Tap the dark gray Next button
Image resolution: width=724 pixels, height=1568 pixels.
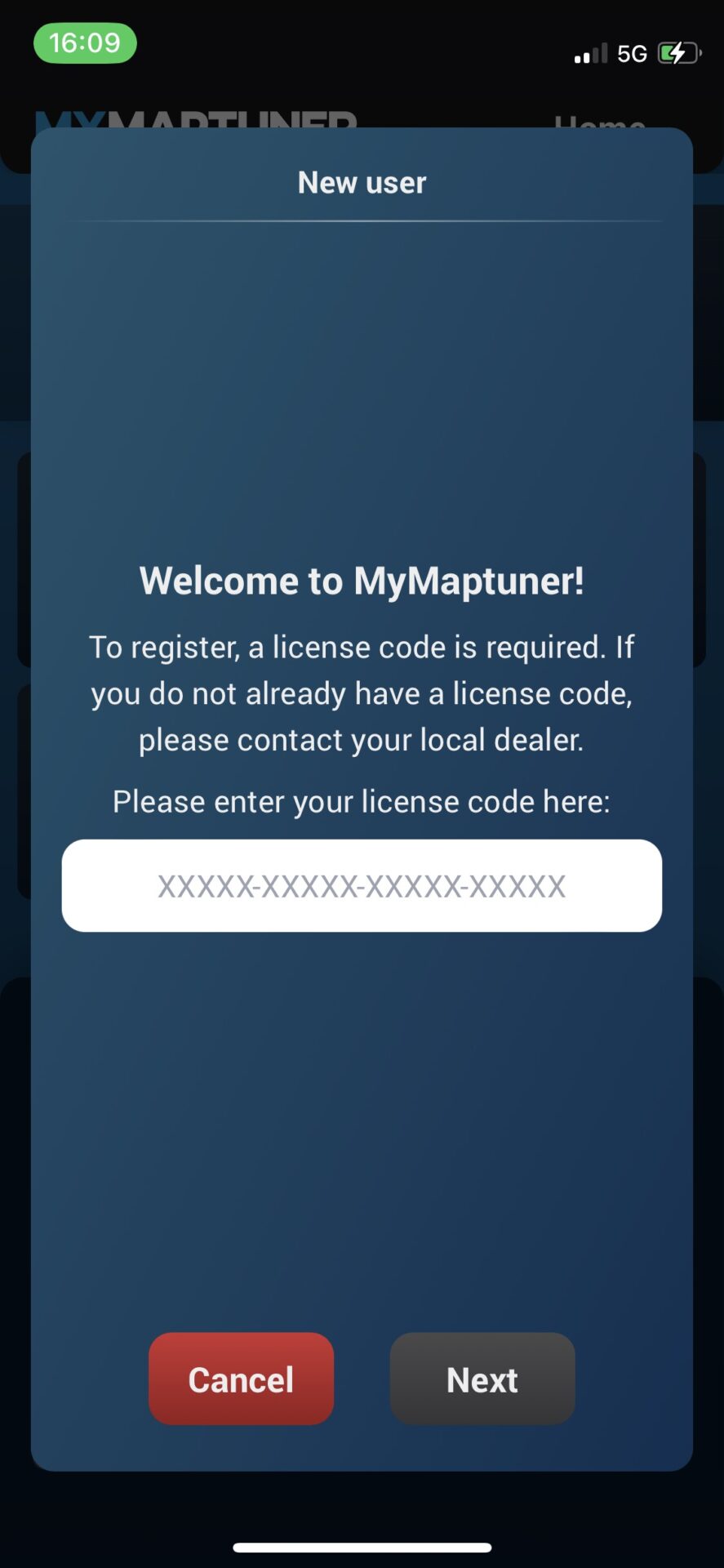point(482,1378)
